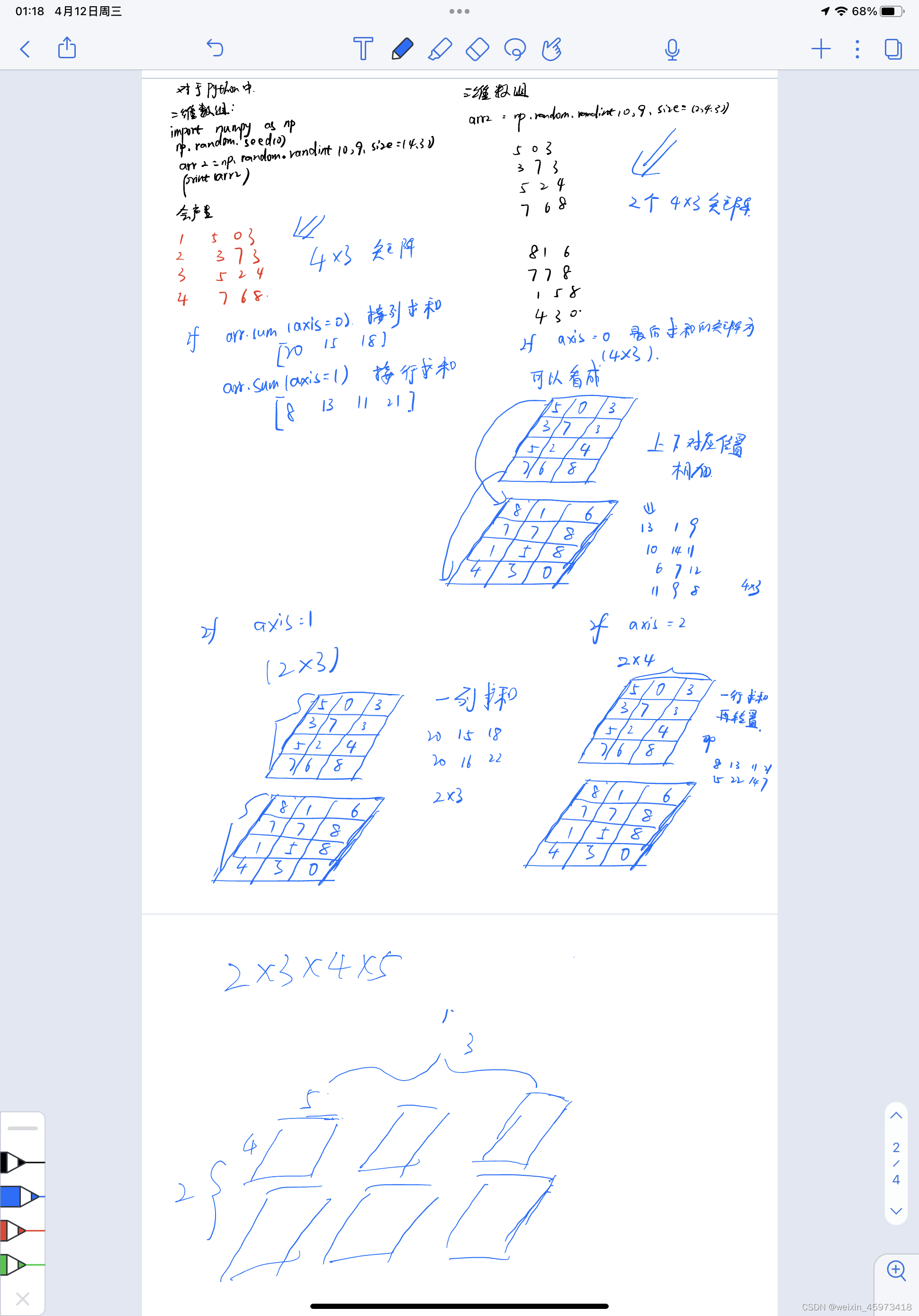Turn on finger drawing mode
The image size is (919, 1316).
coord(551,49)
